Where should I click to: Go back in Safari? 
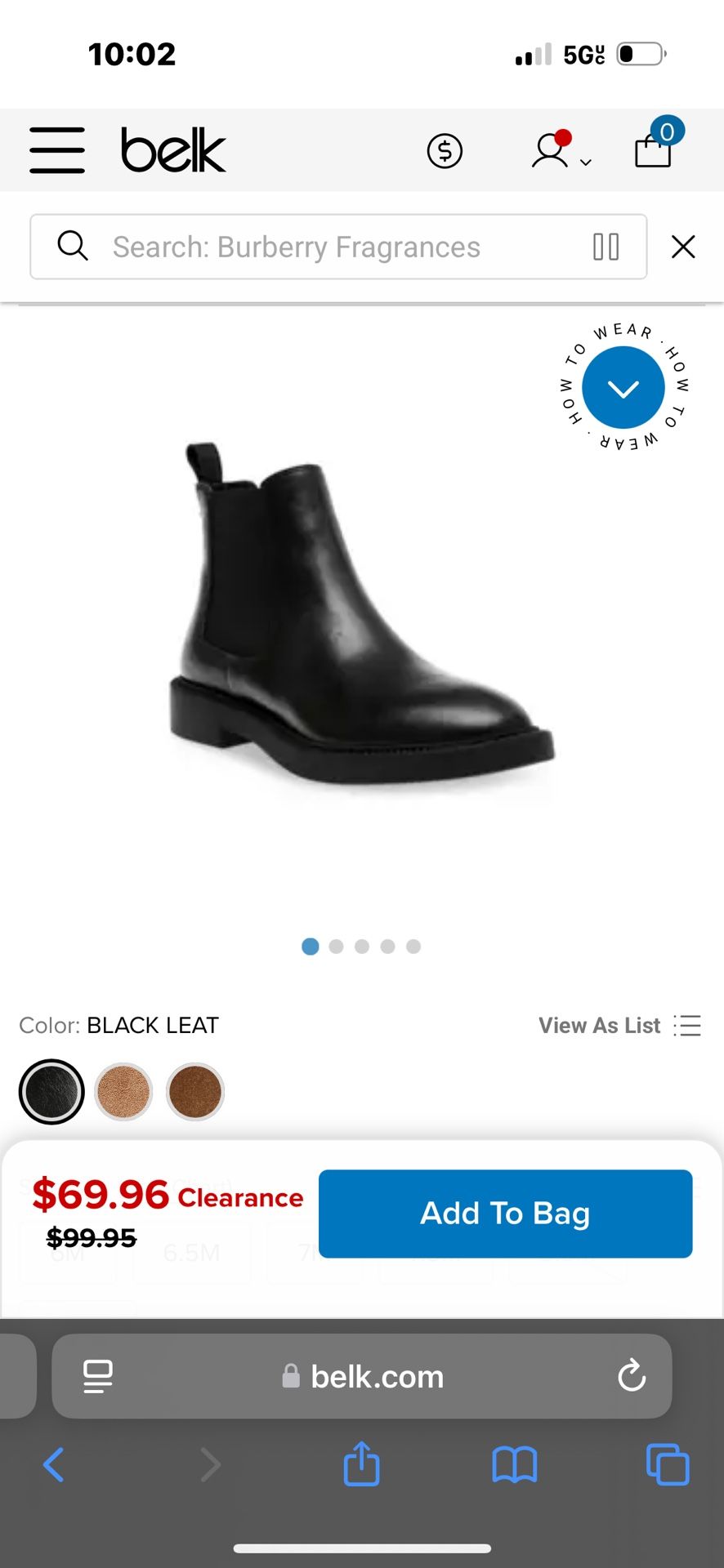[x=54, y=1464]
